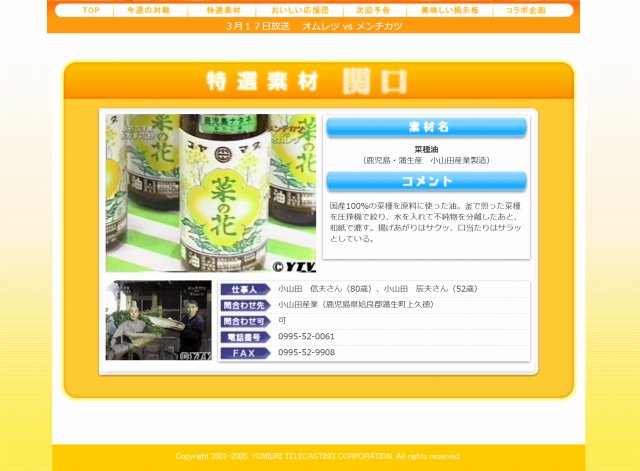Open the 美味しい掲示板 board
640x471 pixels.
coord(443,10)
